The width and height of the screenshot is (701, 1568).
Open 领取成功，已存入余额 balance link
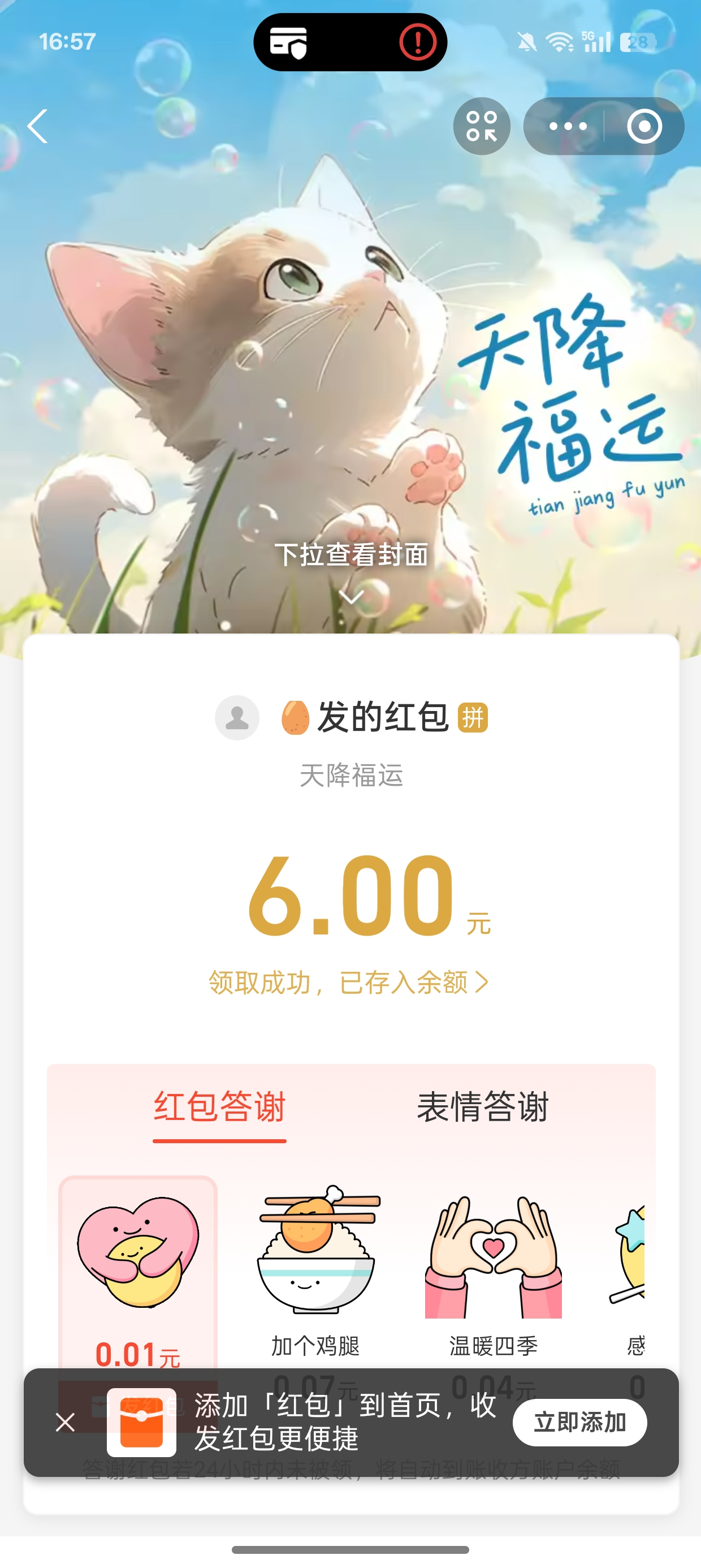point(349,983)
